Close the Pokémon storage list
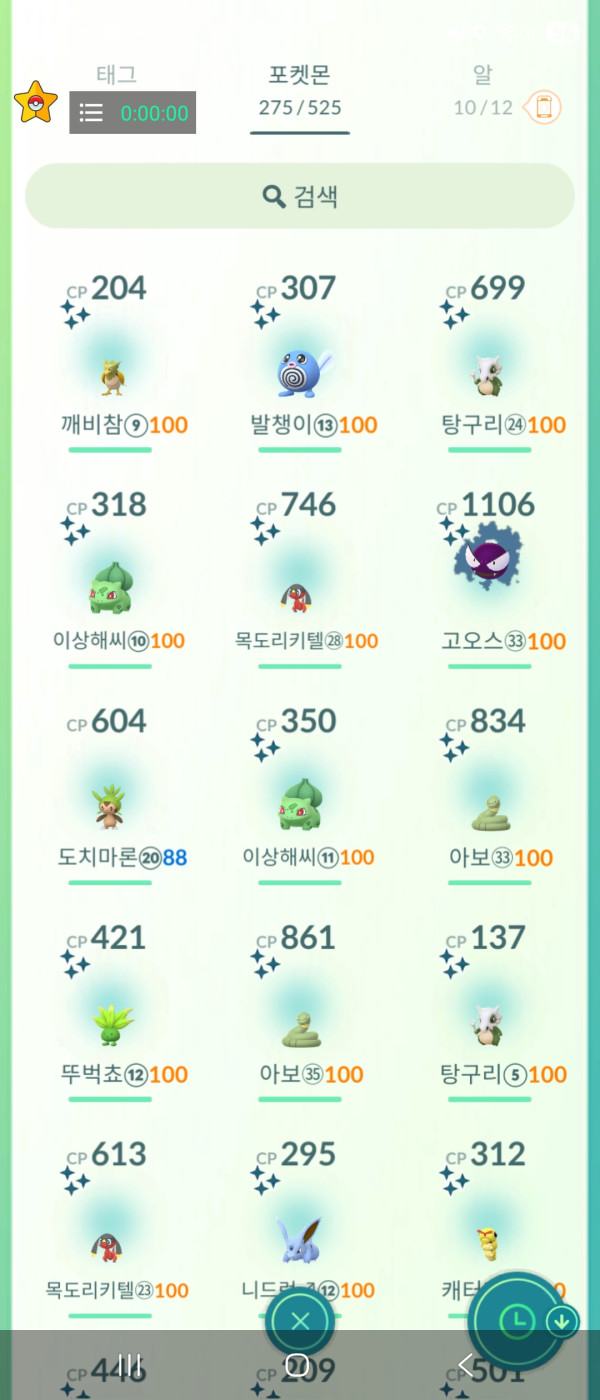 coord(300,1321)
